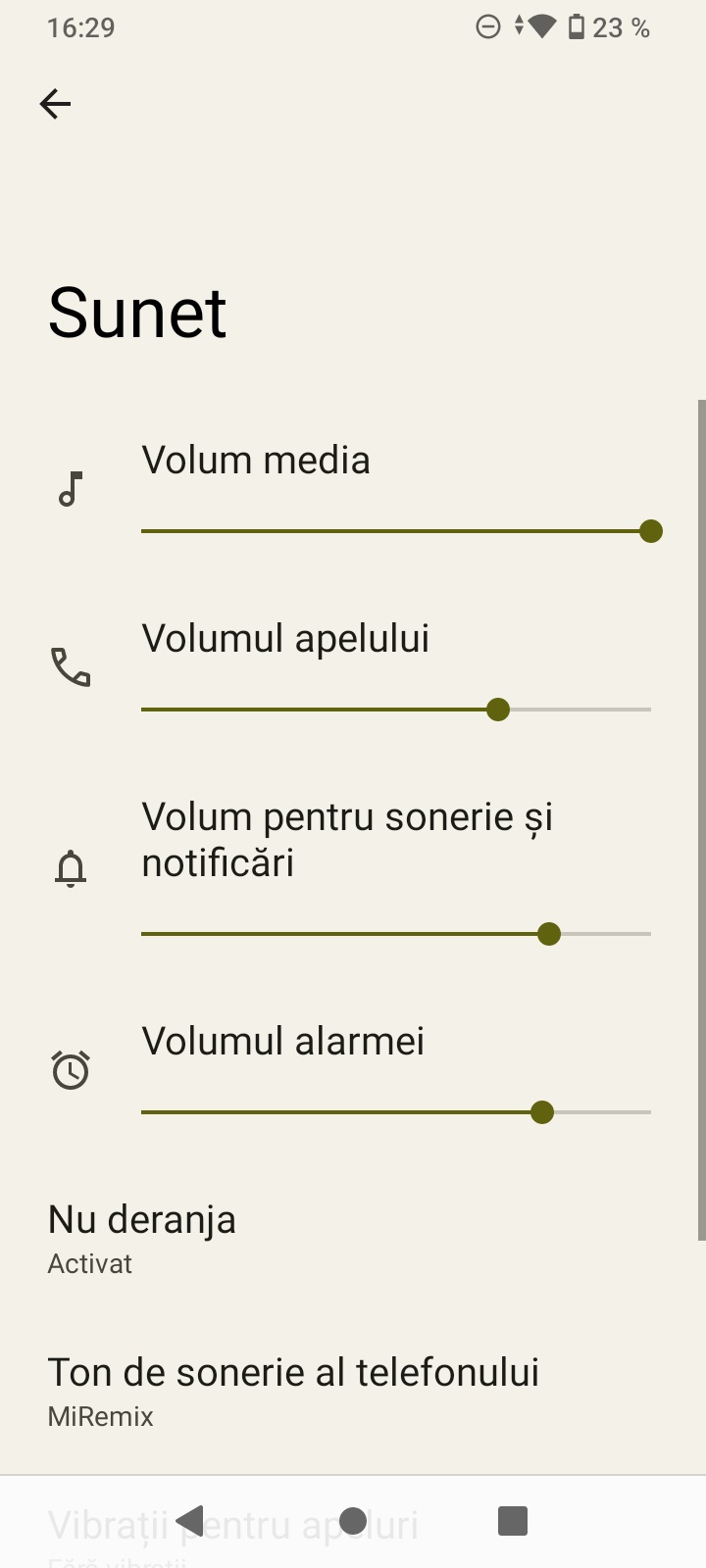Open Nu deranja settings

tap(353, 1241)
